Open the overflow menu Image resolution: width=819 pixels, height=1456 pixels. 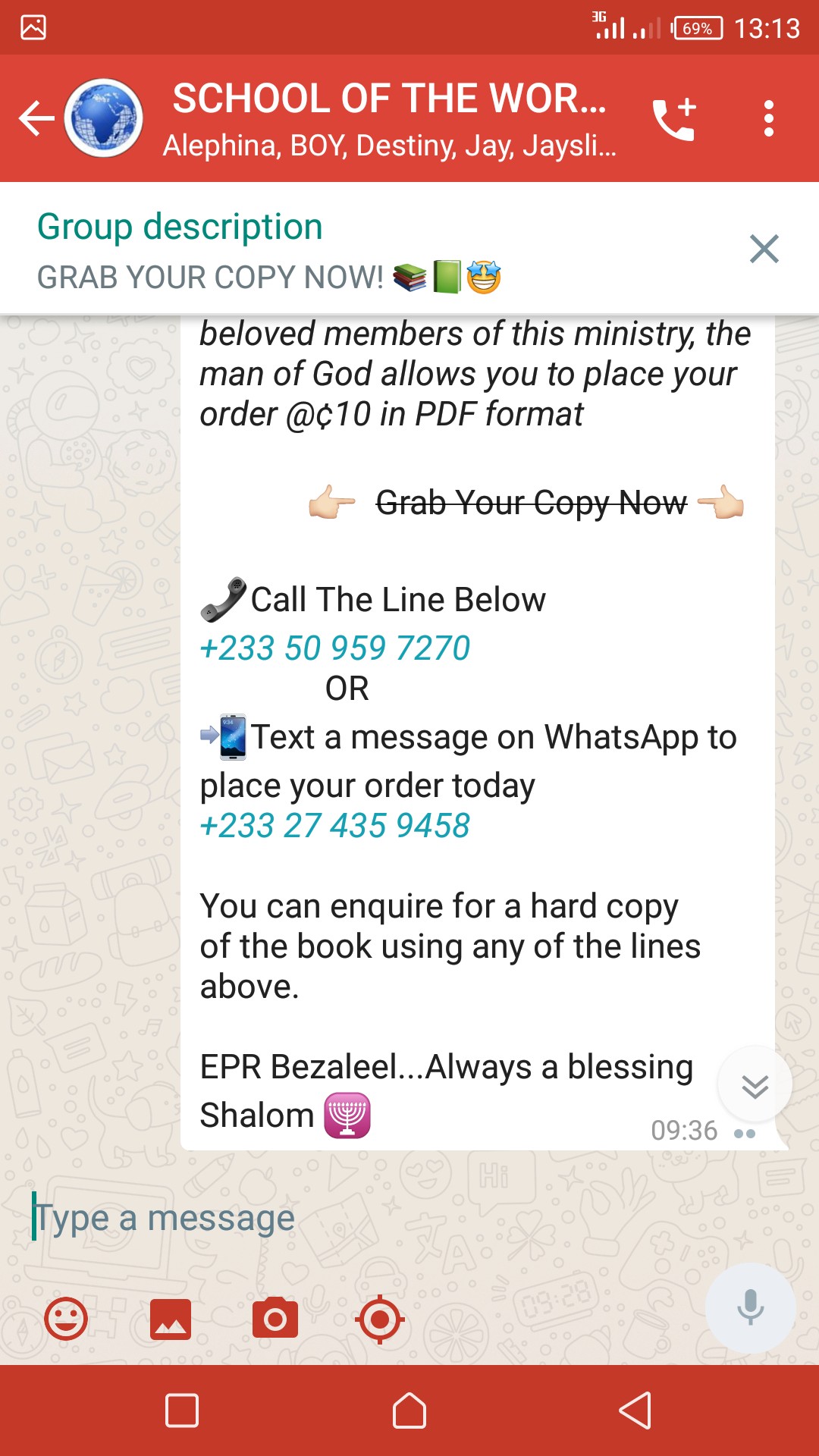tap(768, 119)
